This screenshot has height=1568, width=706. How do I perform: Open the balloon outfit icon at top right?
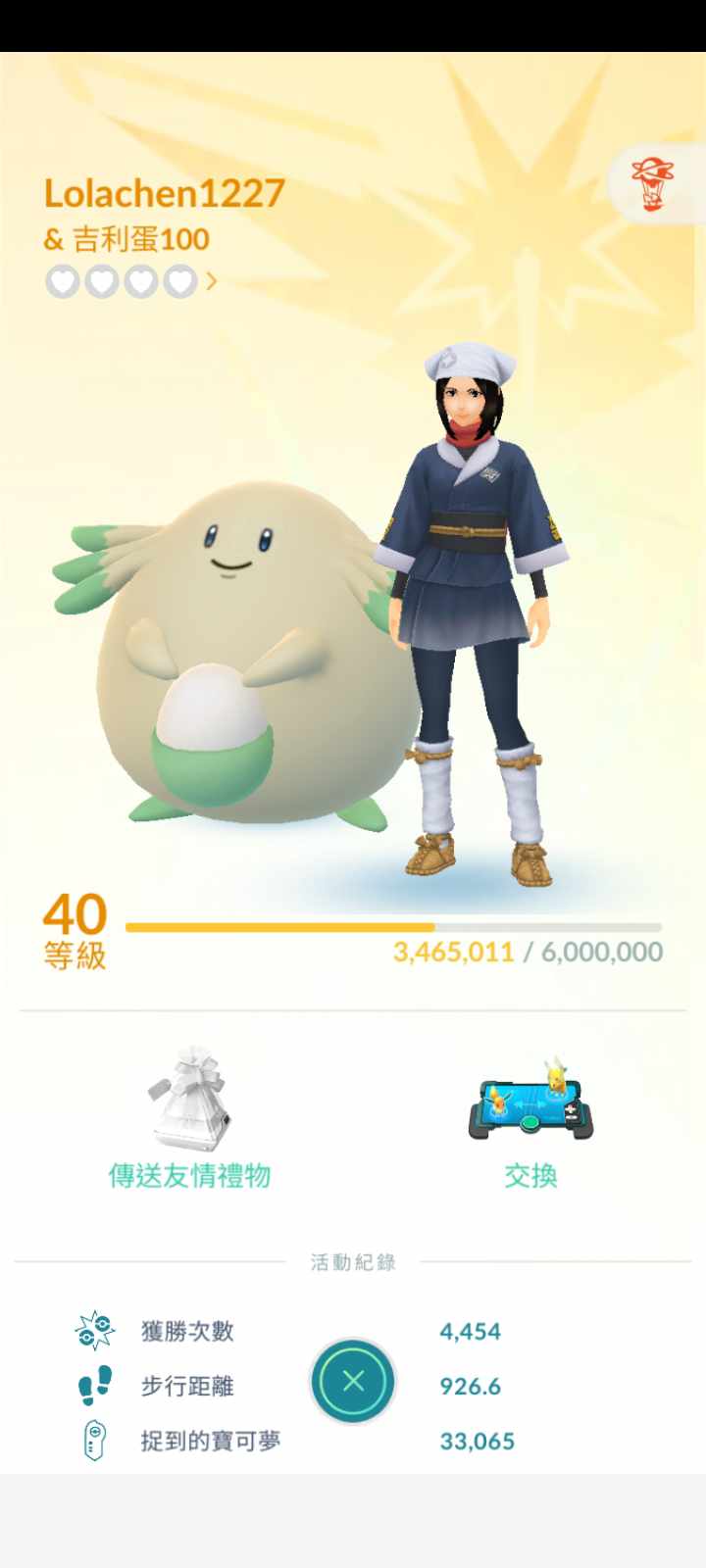coord(653,184)
